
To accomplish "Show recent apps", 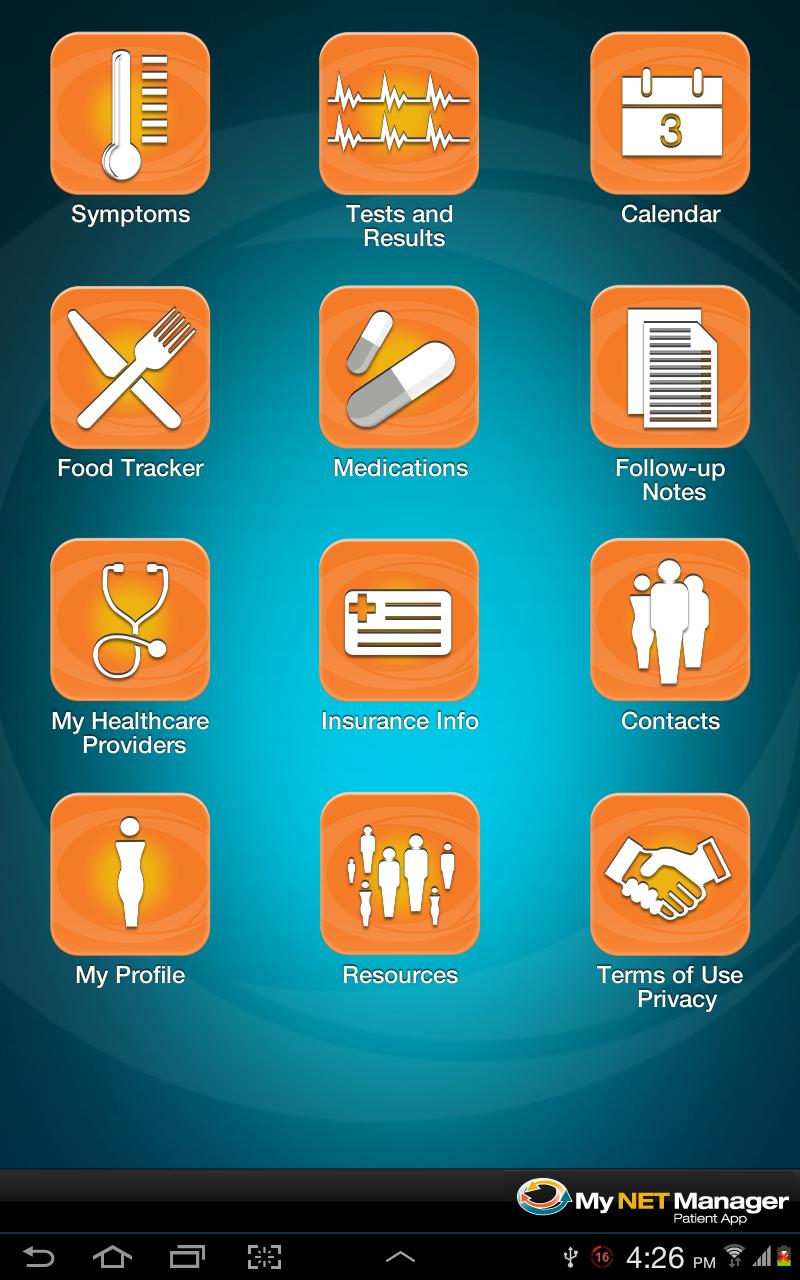I will tap(187, 1257).
